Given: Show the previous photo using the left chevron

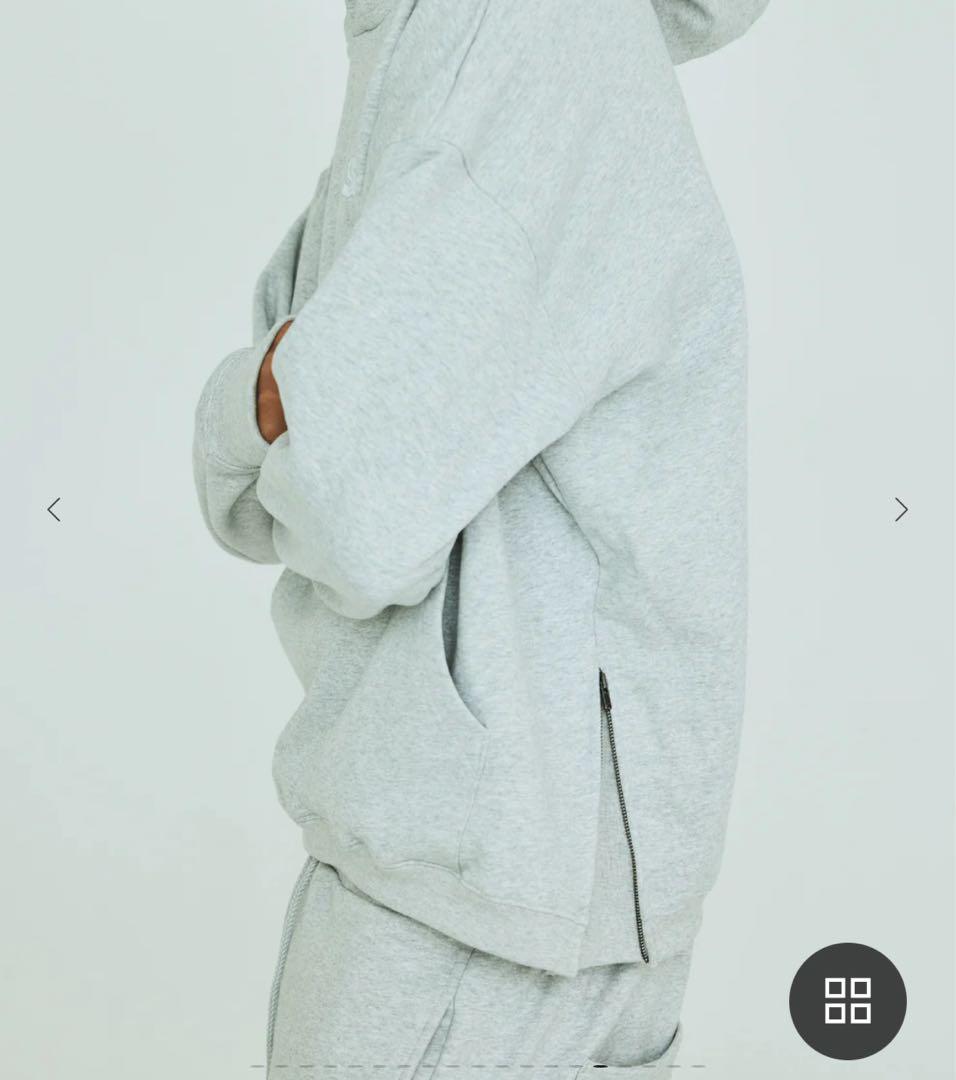Looking at the screenshot, I should click(53, 510).
